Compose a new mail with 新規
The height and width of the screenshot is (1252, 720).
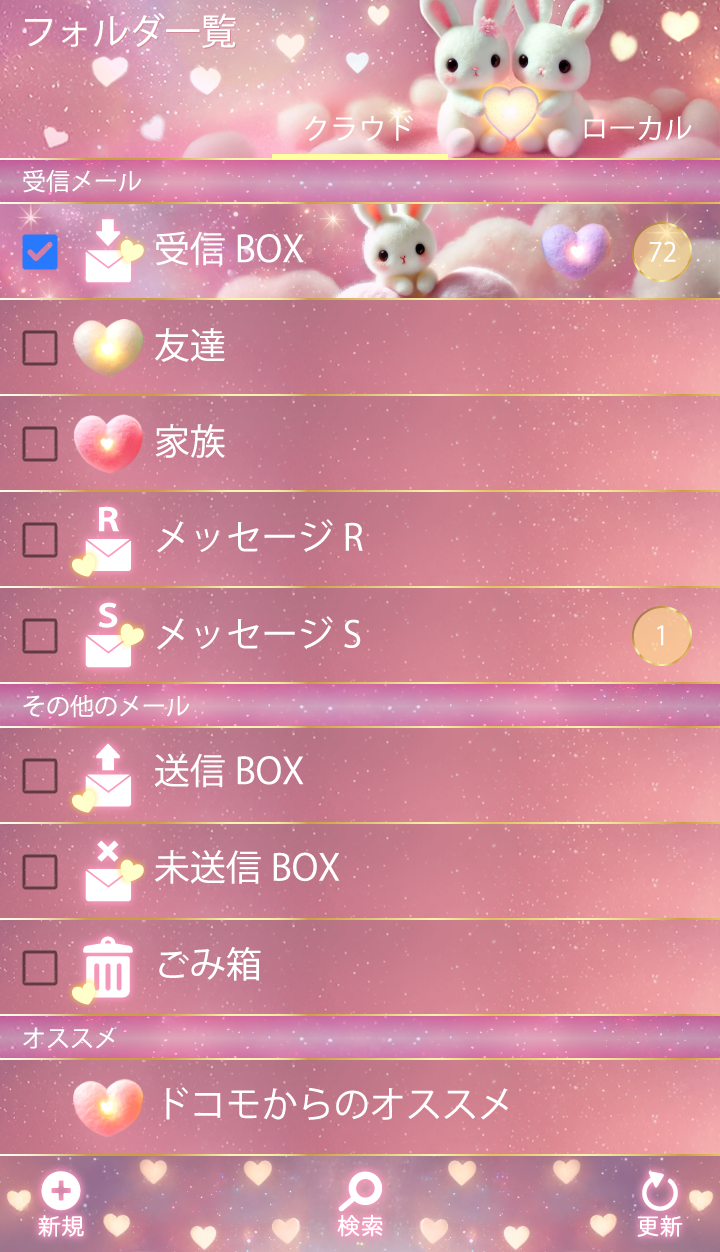pyautogui.click(x=61, y=1206)
